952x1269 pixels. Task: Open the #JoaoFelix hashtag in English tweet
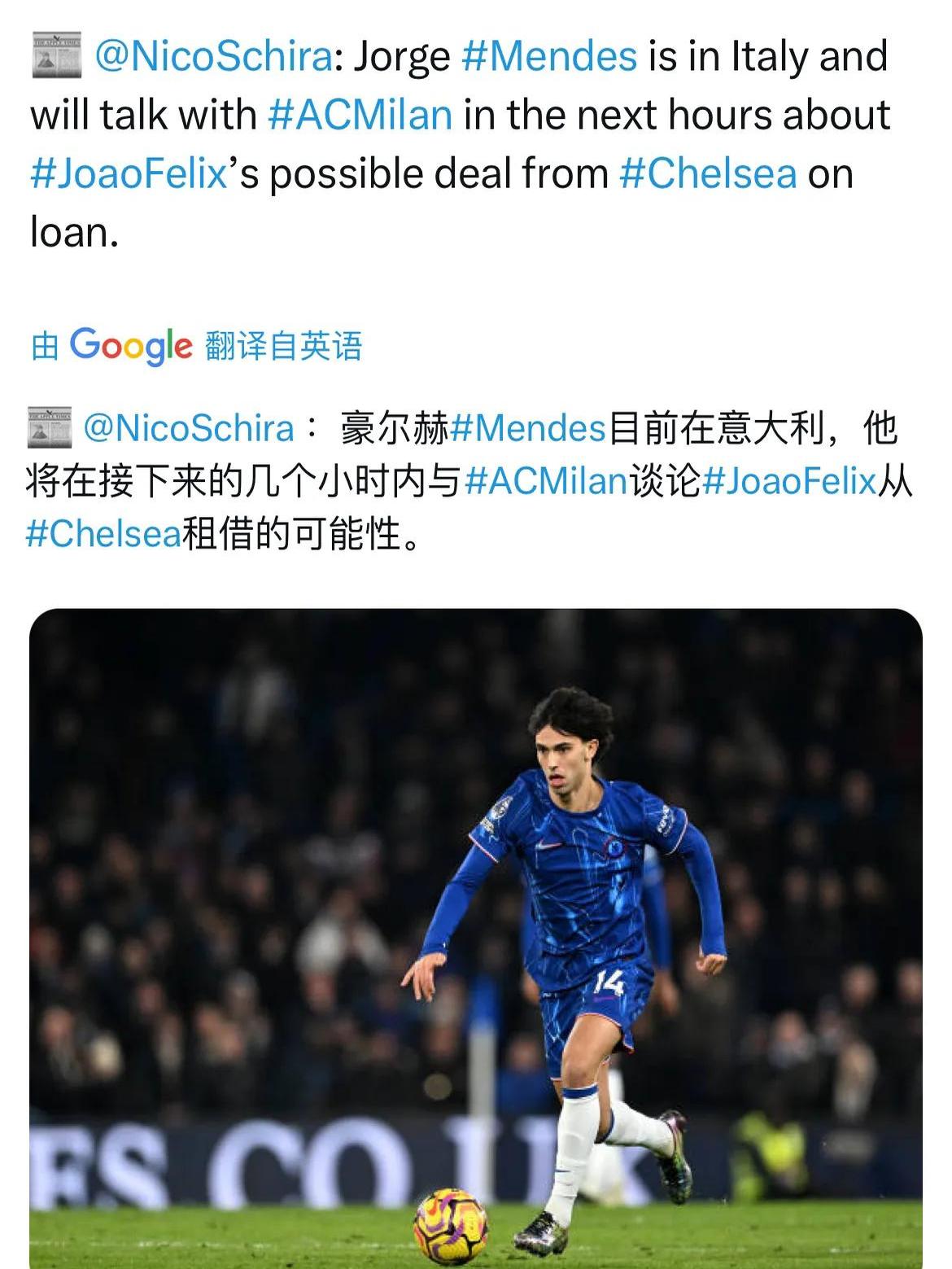[129, 173]
